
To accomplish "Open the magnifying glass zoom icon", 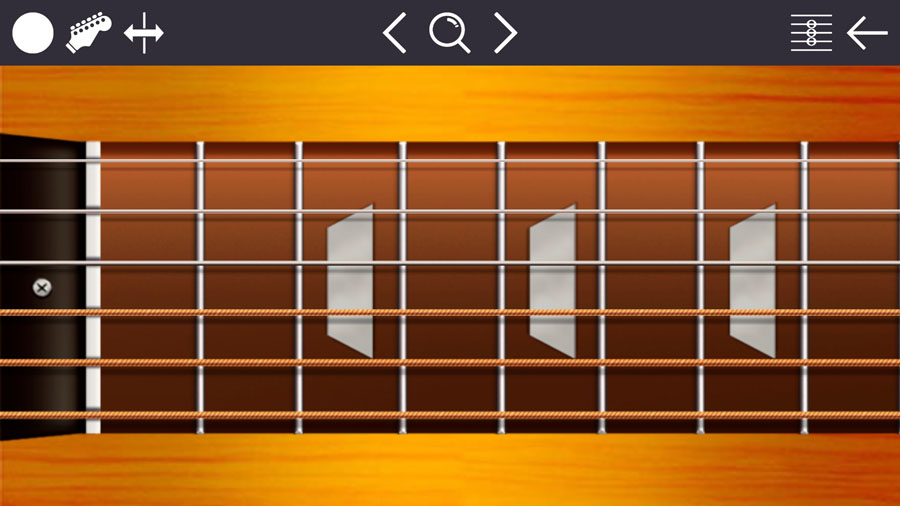I will coord(449,33).
